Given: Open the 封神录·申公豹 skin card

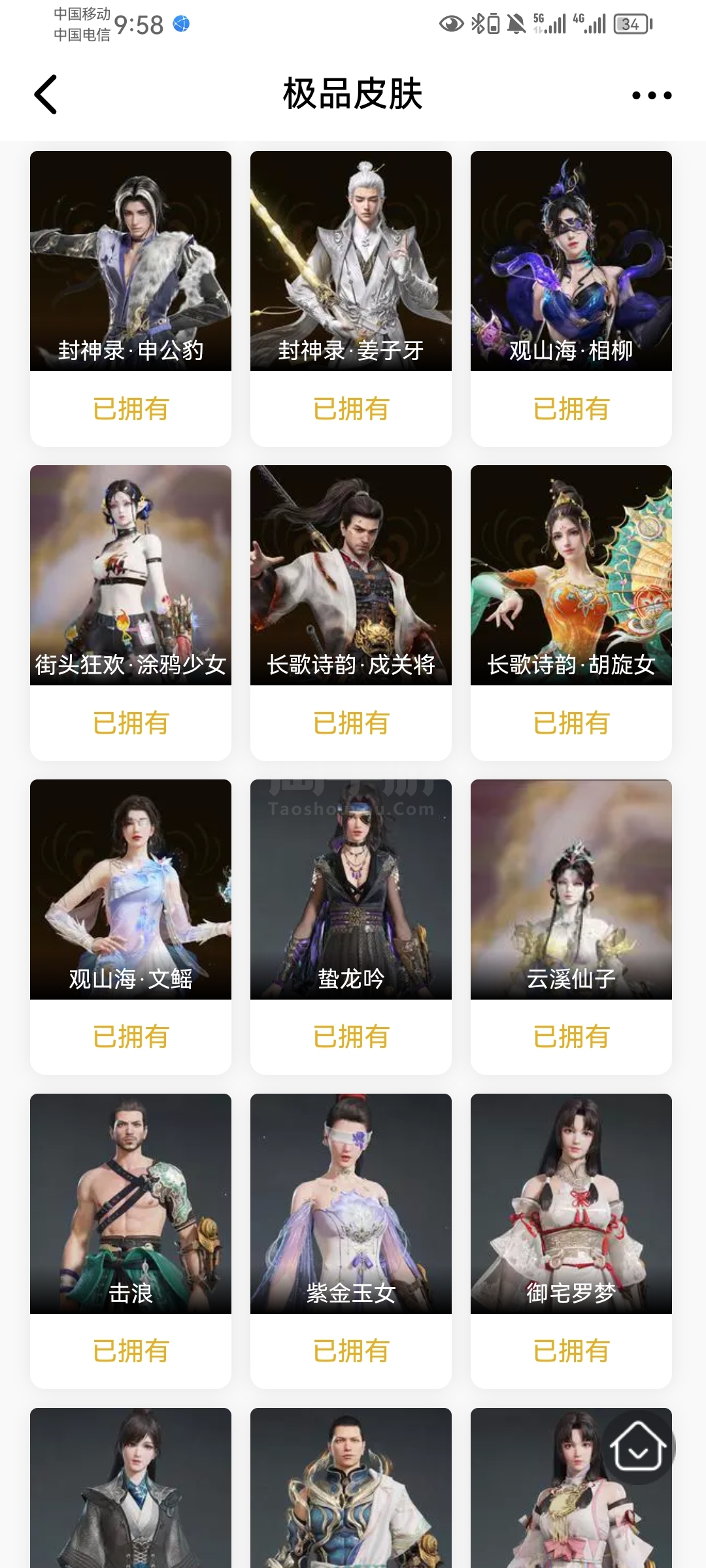Looking at the screenshot, I should click(x=131, y=261).
